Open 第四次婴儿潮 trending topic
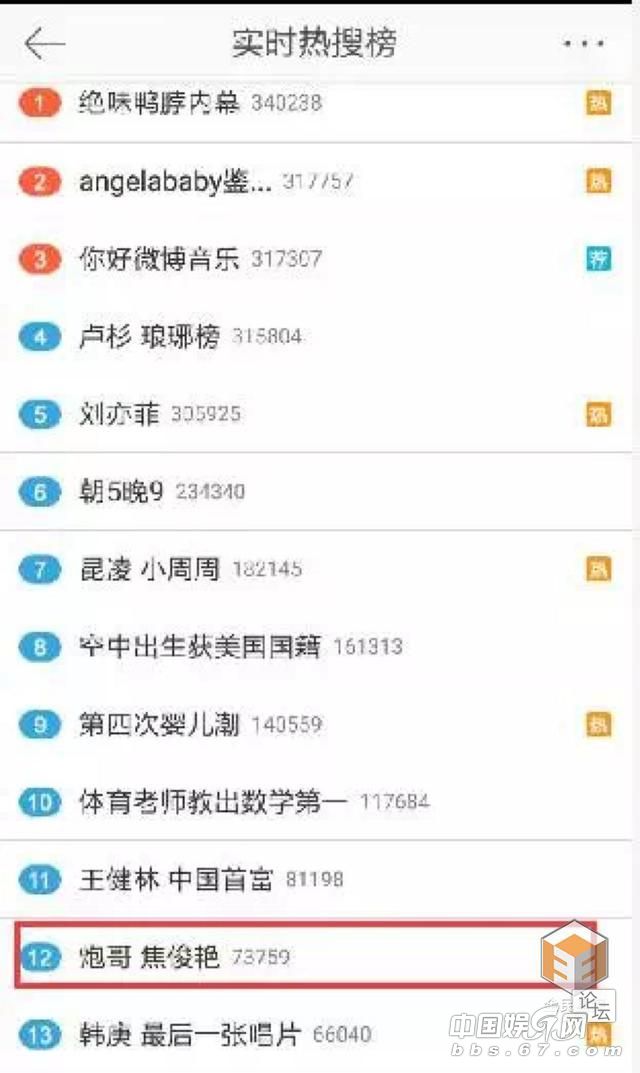The height and width of the screenshot is (1073, 640). pyautogui.click(x=316, y=724)
